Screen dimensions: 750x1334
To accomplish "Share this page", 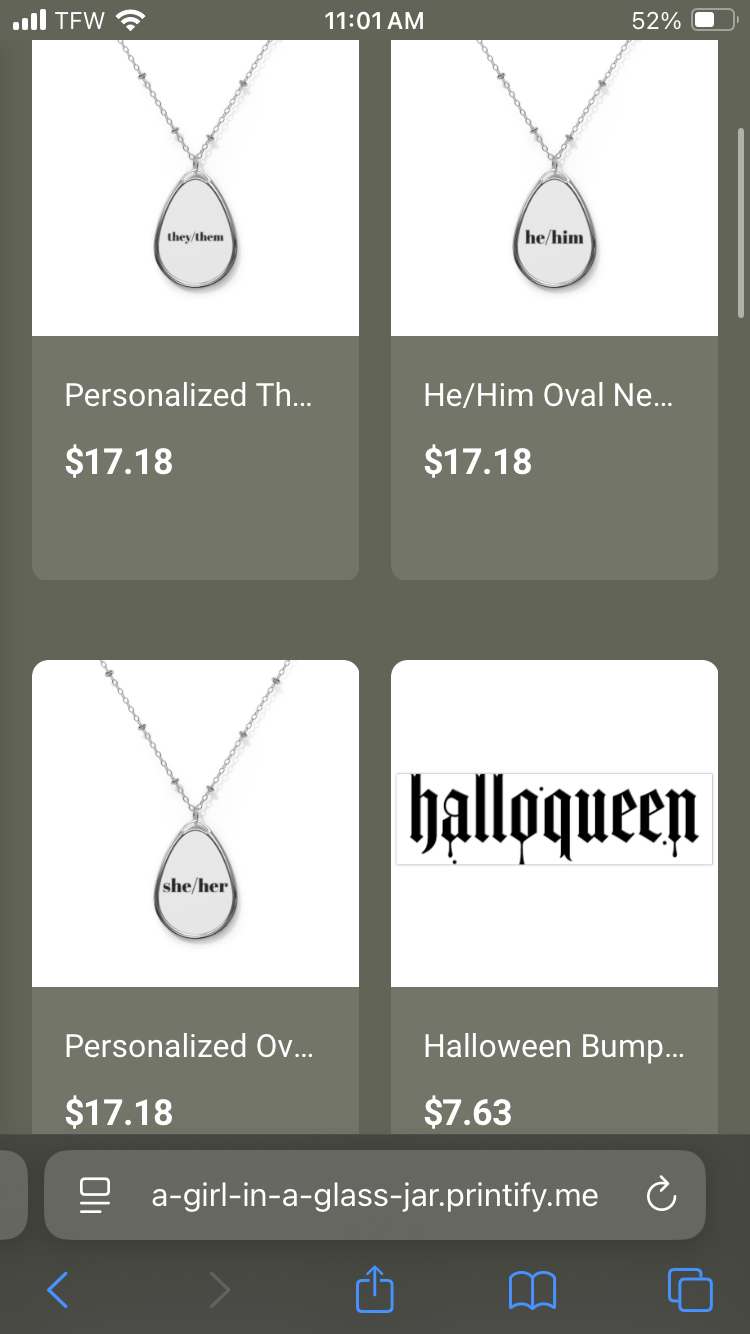I will 375,1290.
